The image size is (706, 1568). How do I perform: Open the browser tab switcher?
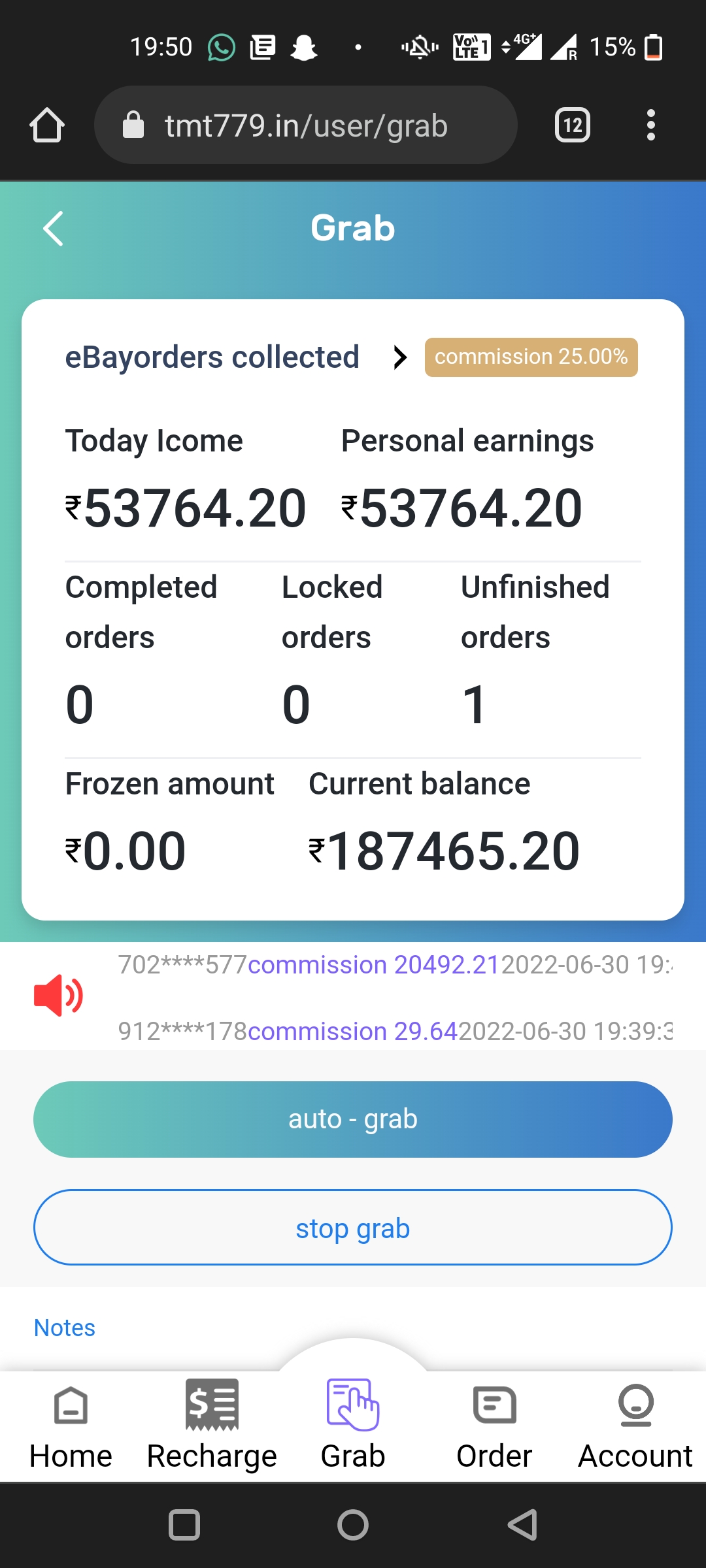pyautogui.click(x=572, y=125)
